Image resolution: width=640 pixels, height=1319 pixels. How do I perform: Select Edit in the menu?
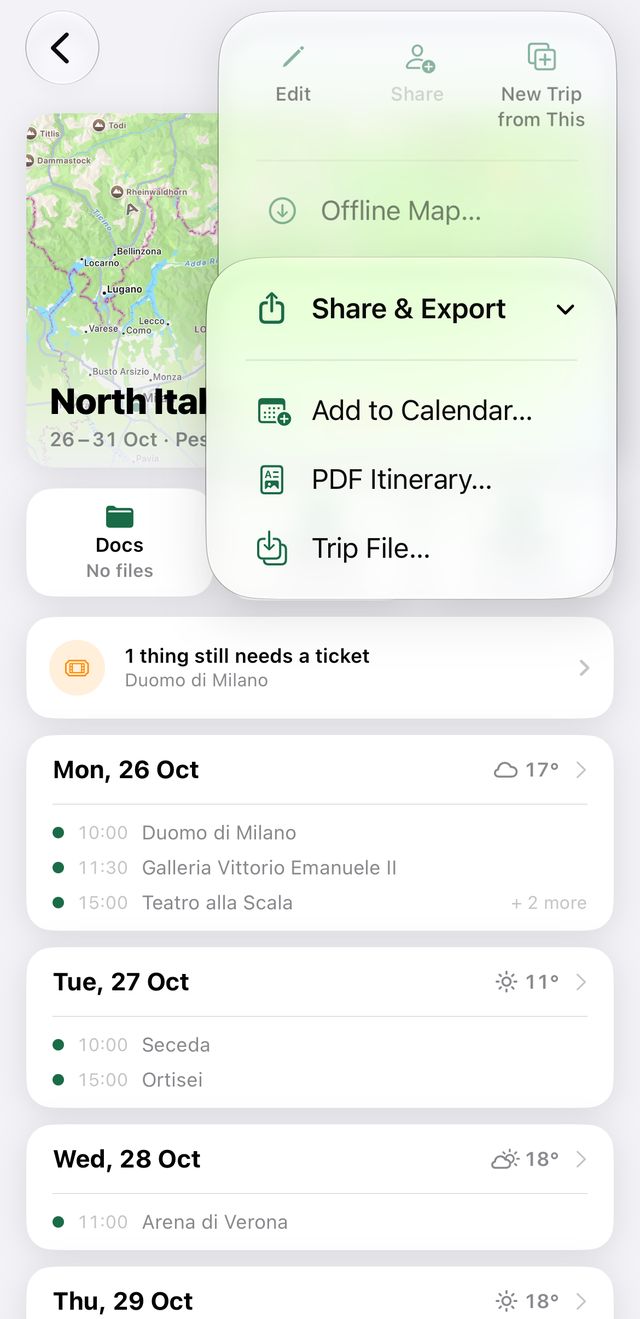tap(293, 75)
